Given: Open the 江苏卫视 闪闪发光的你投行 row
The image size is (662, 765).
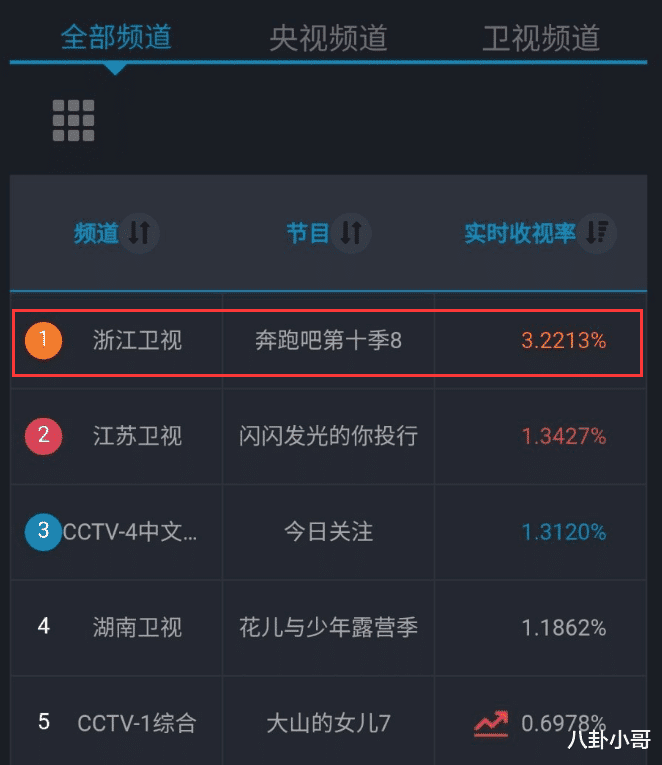Looking at the screenshot, I should click(x=328, y=436).
